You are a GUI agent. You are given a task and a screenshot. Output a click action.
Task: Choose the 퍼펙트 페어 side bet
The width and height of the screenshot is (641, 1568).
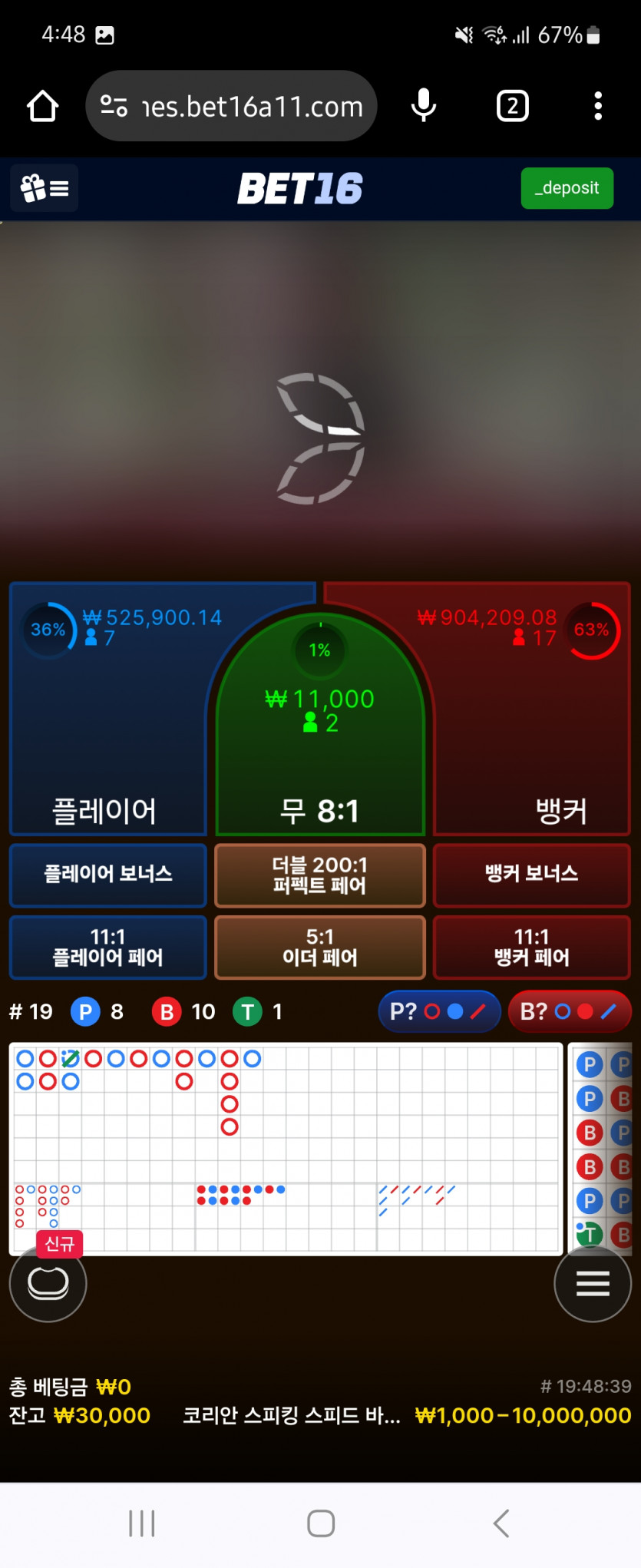click(320, 875)
